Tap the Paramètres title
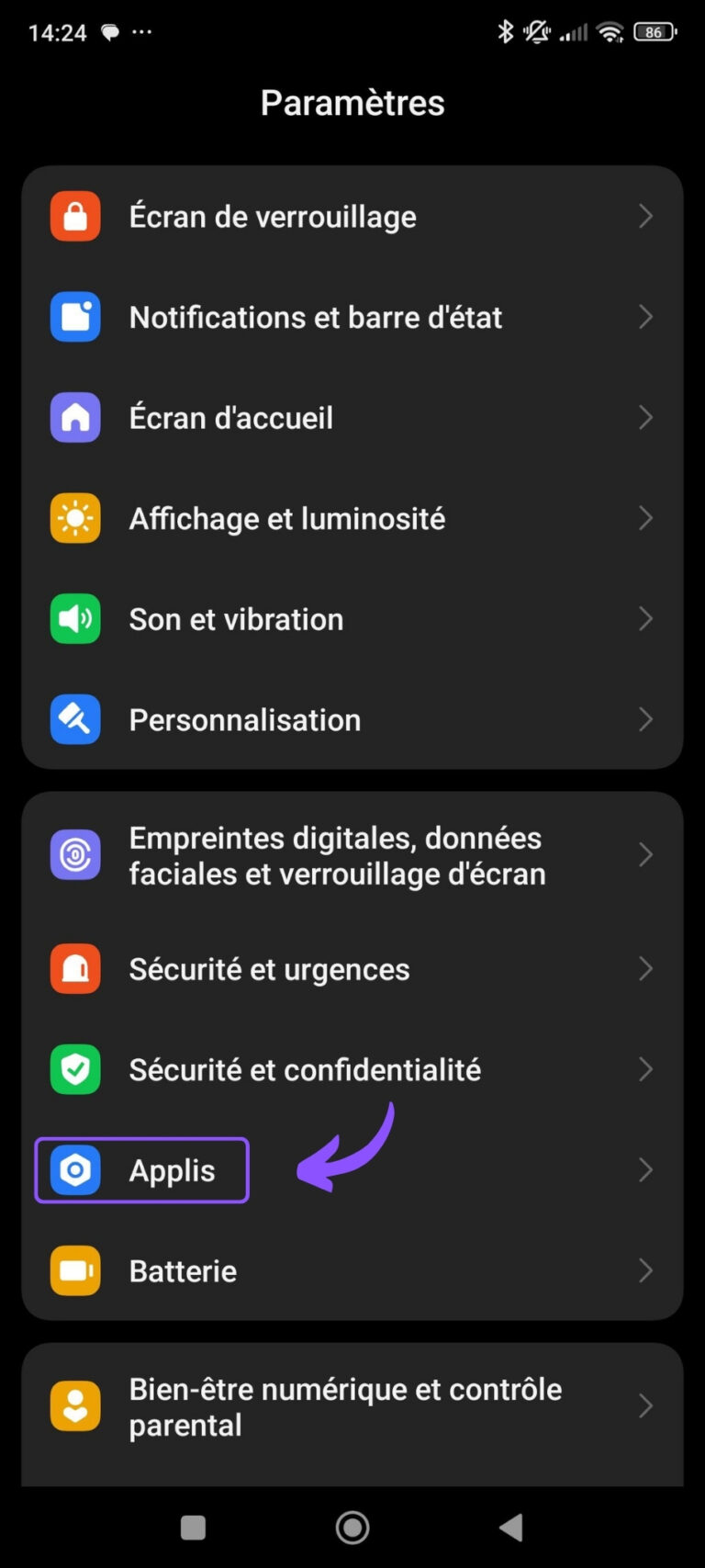Viewport: 705px width, 1568px height. [352, 102]
